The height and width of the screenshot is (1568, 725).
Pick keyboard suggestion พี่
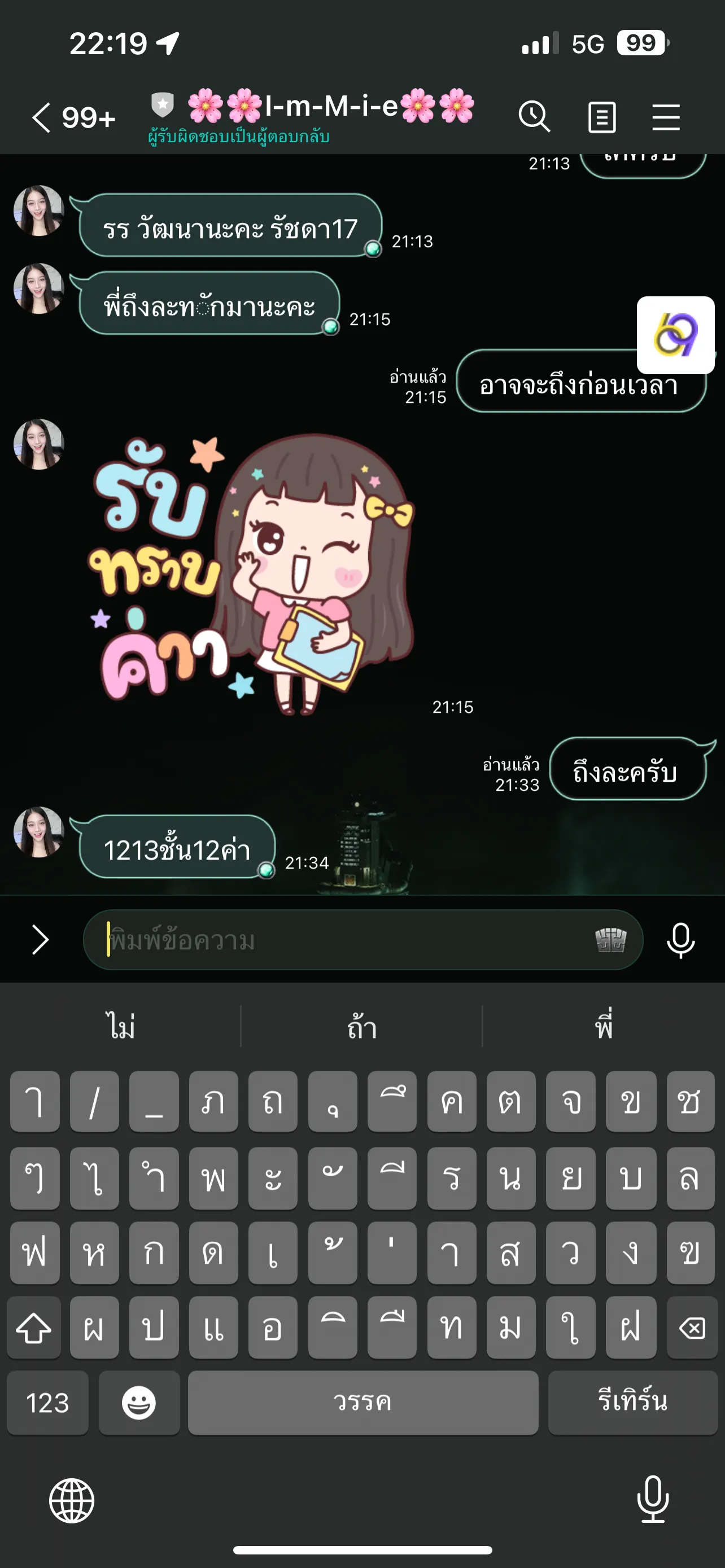coord(602,1026)
